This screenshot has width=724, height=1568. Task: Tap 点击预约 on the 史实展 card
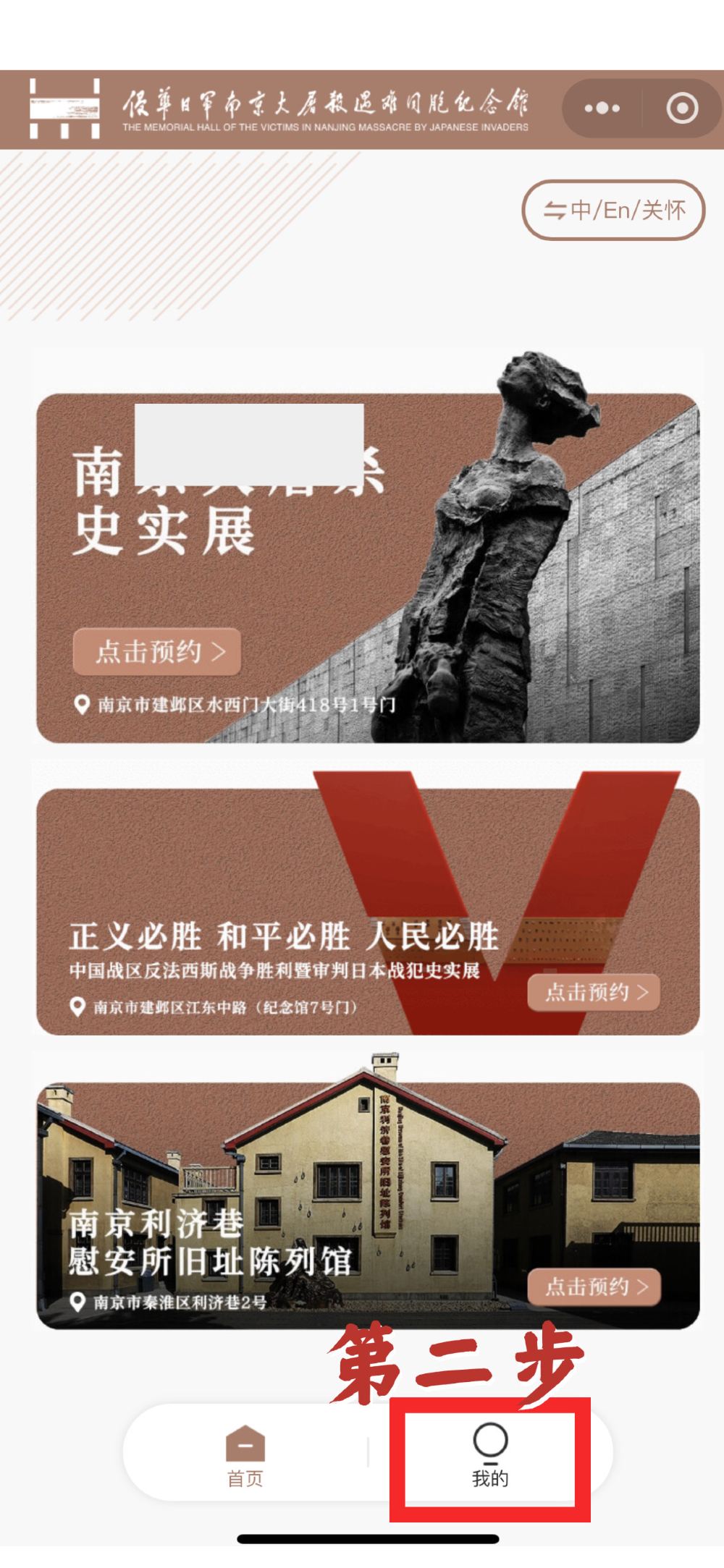click(157, 652)
